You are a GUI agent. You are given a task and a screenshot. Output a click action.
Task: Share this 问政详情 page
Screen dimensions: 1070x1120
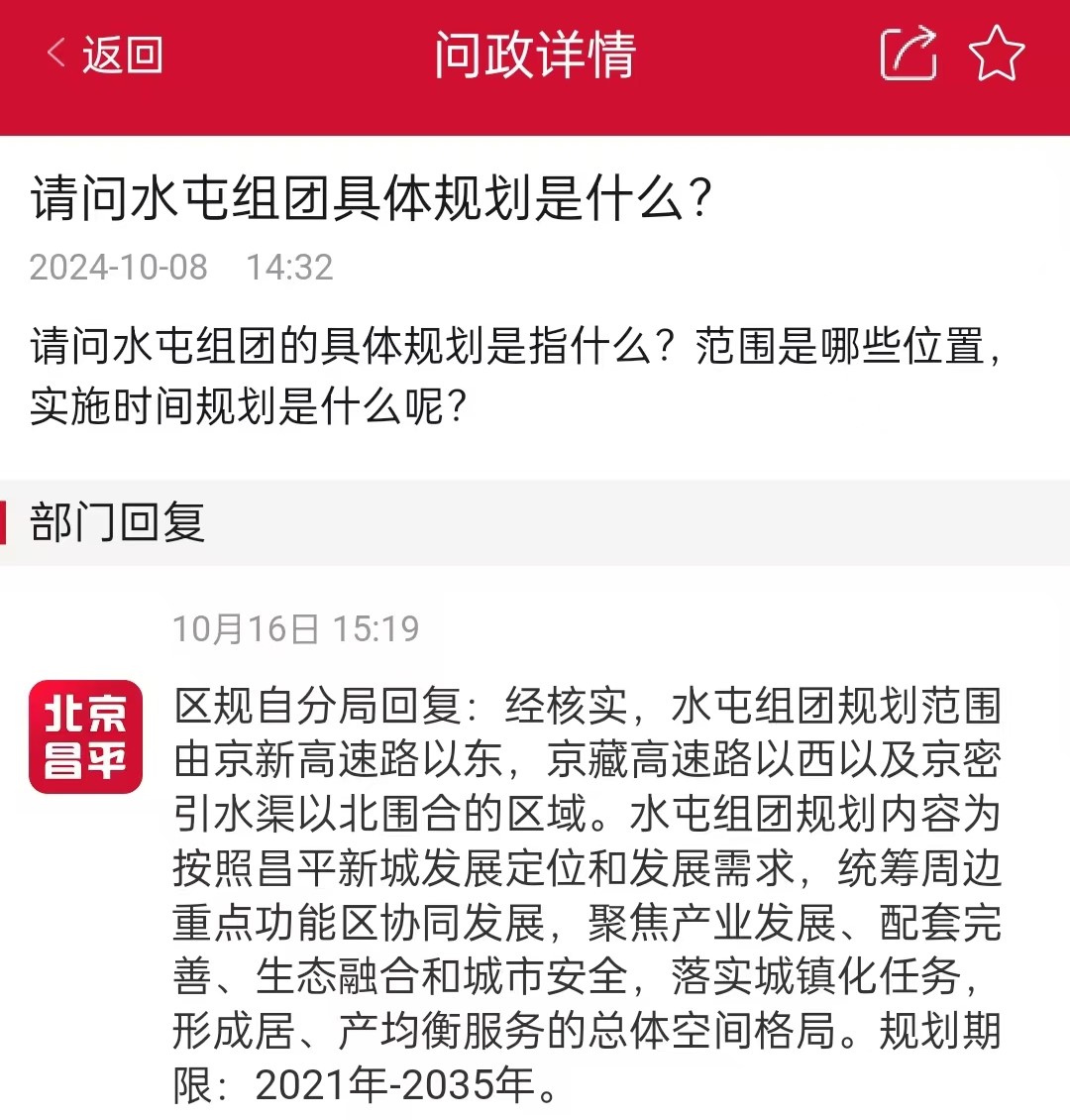[909, 54]
